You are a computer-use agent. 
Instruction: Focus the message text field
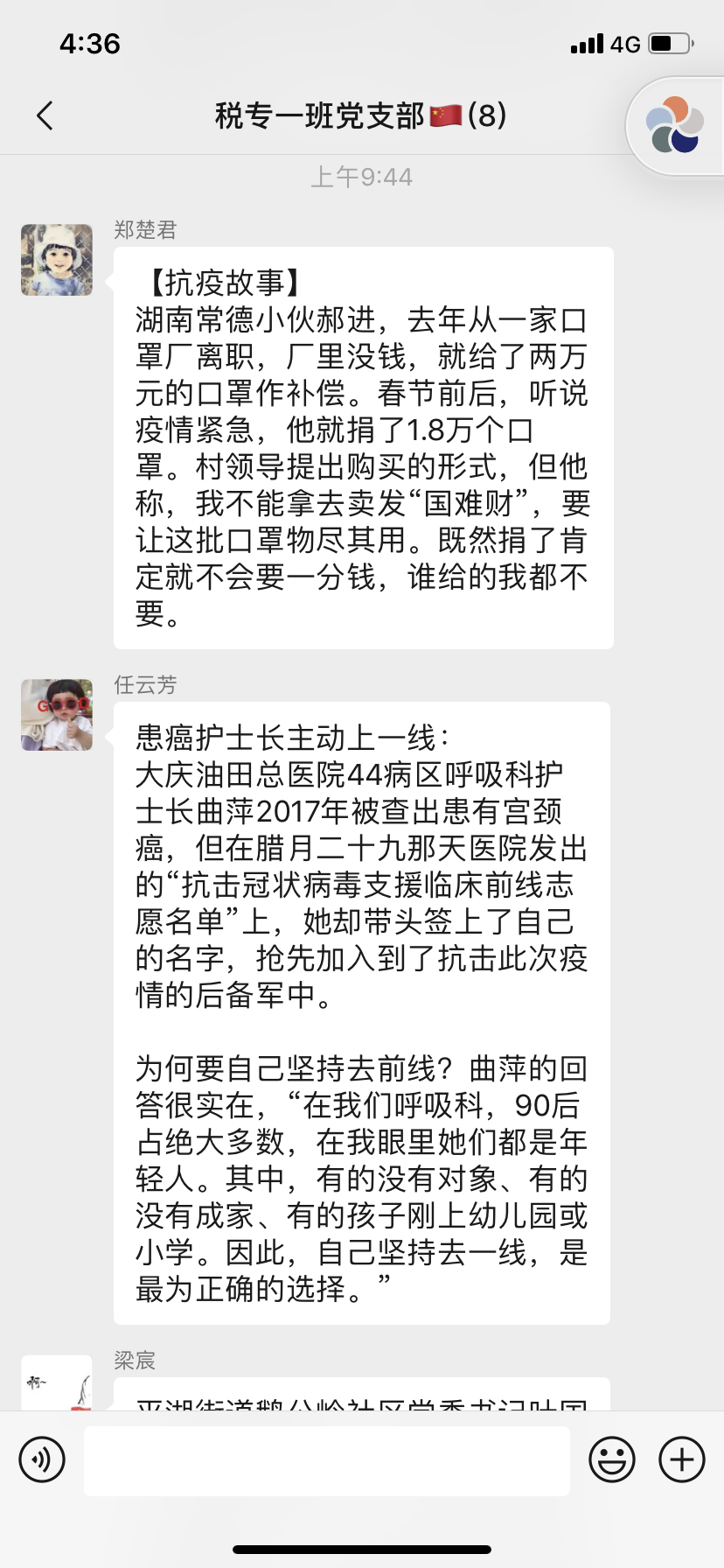(327, 1460)
